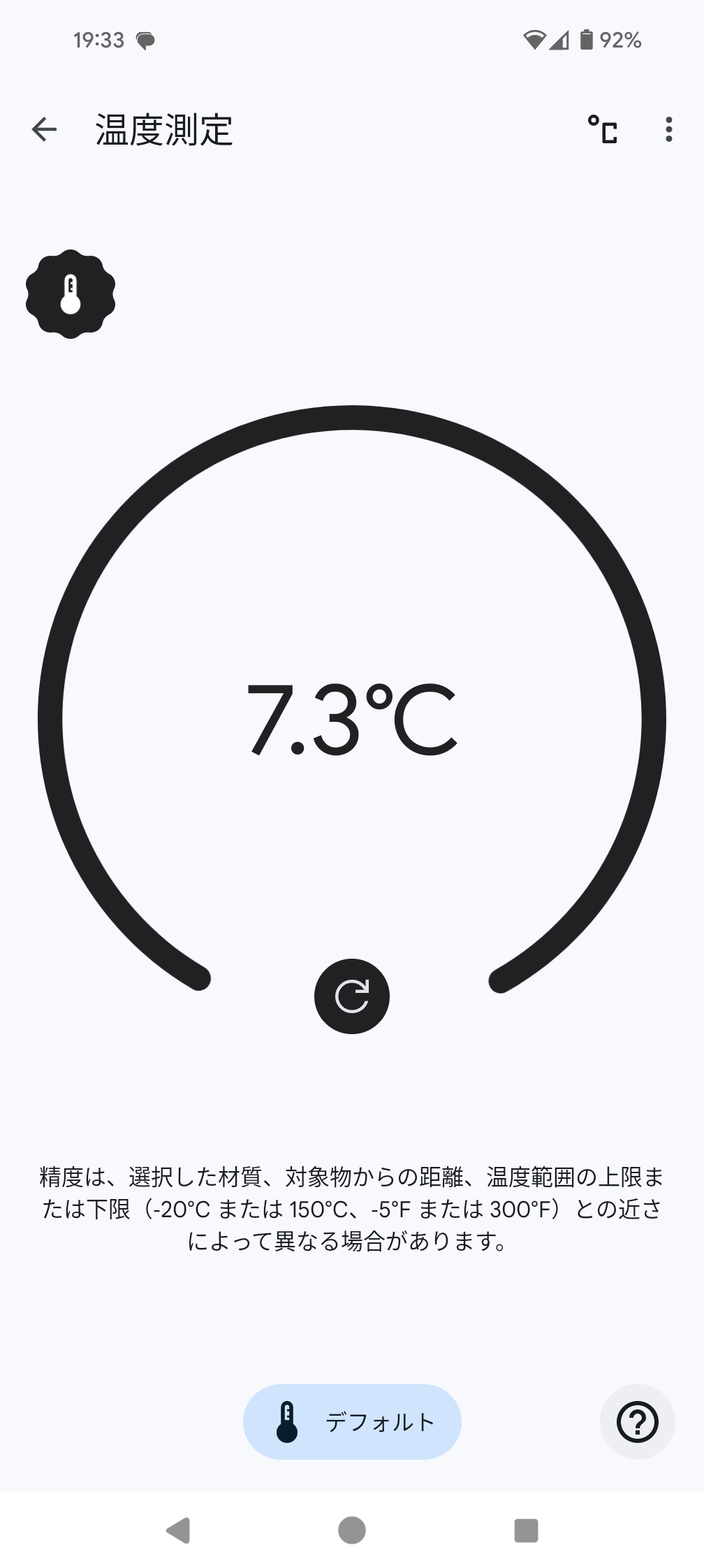Screen dimensions: 704x1568
Task: Switch off remeasure by tapping refresh circle
Action: (x=352, y=997)
